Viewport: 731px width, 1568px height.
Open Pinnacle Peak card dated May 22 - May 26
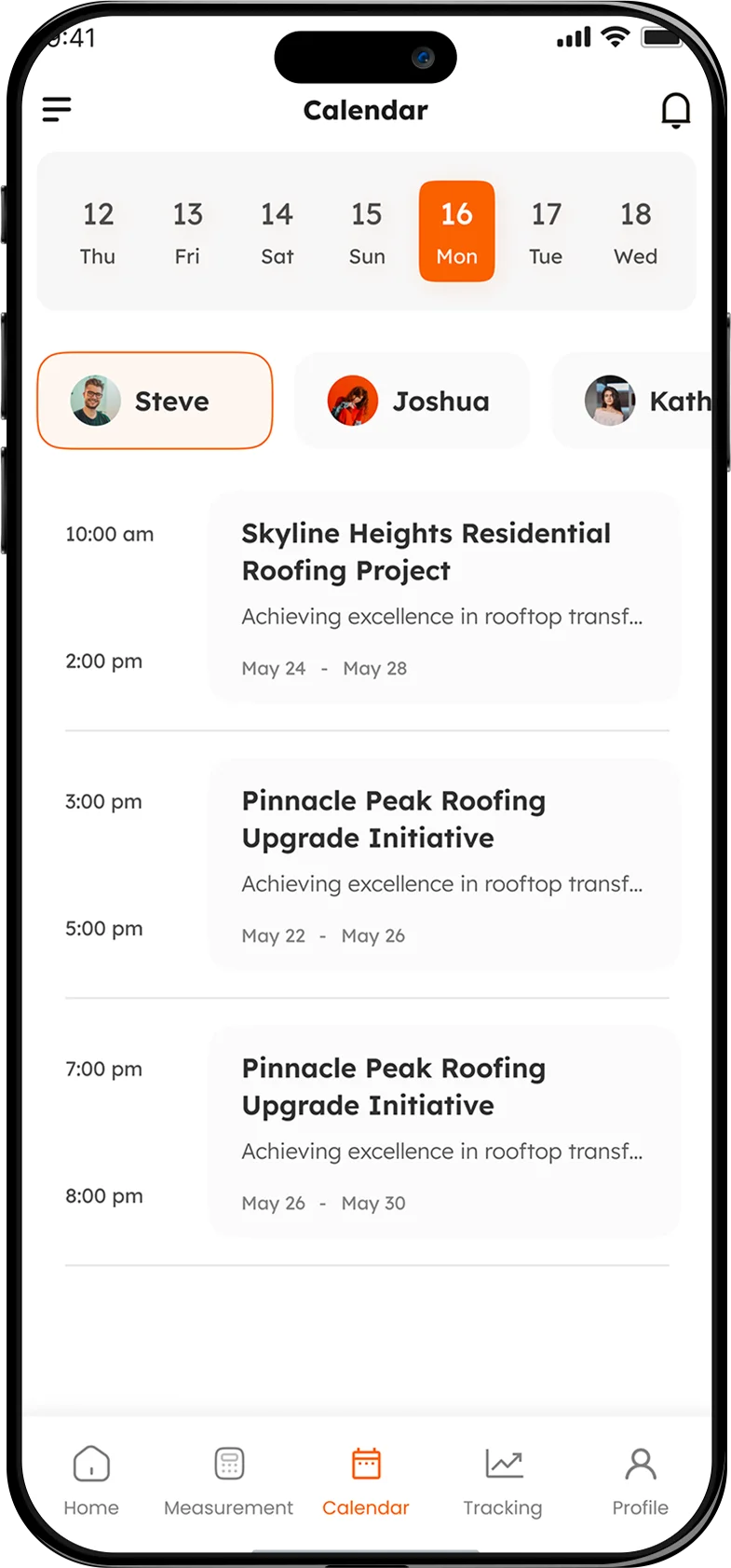tap(444, 865)
